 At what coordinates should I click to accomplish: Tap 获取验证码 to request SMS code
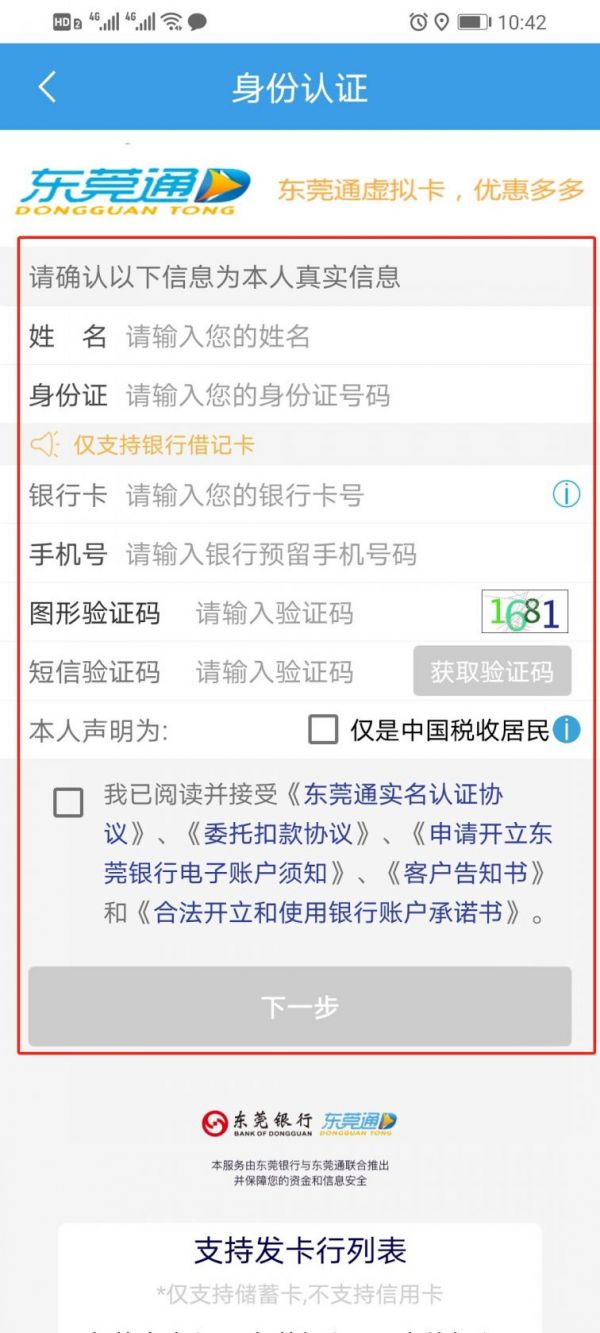point(492,671)
